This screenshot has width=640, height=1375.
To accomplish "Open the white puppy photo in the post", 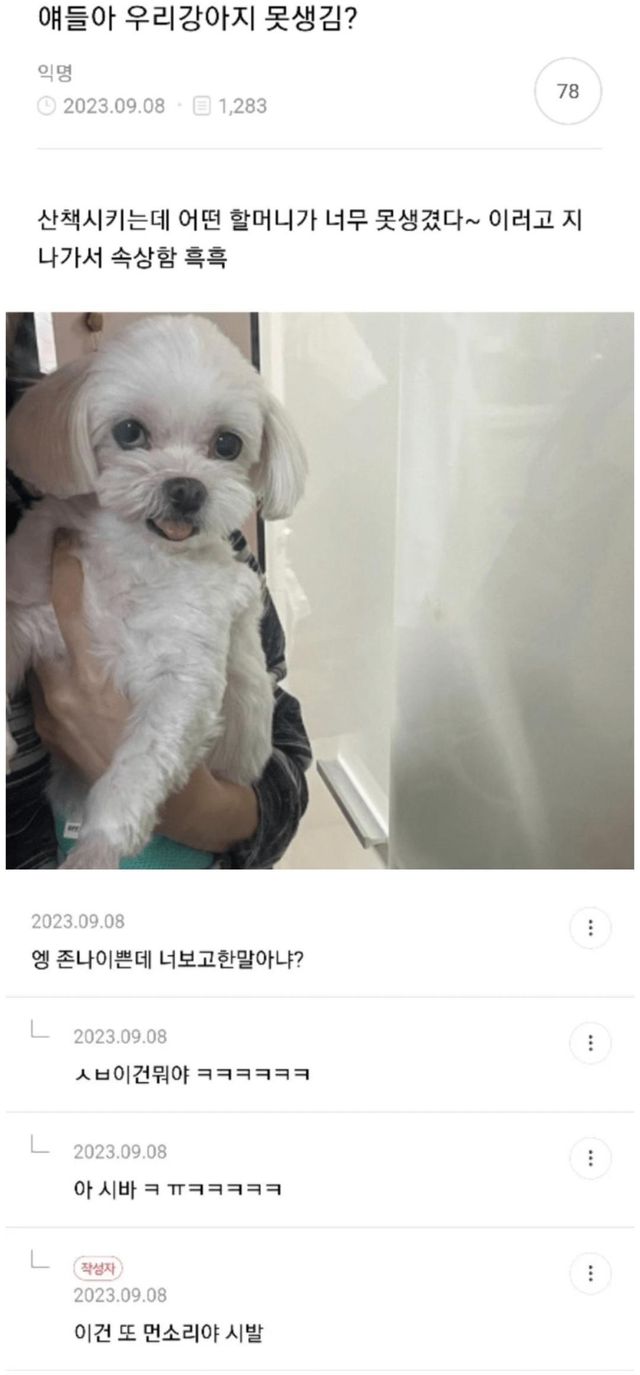I will [x=319, y=590].
